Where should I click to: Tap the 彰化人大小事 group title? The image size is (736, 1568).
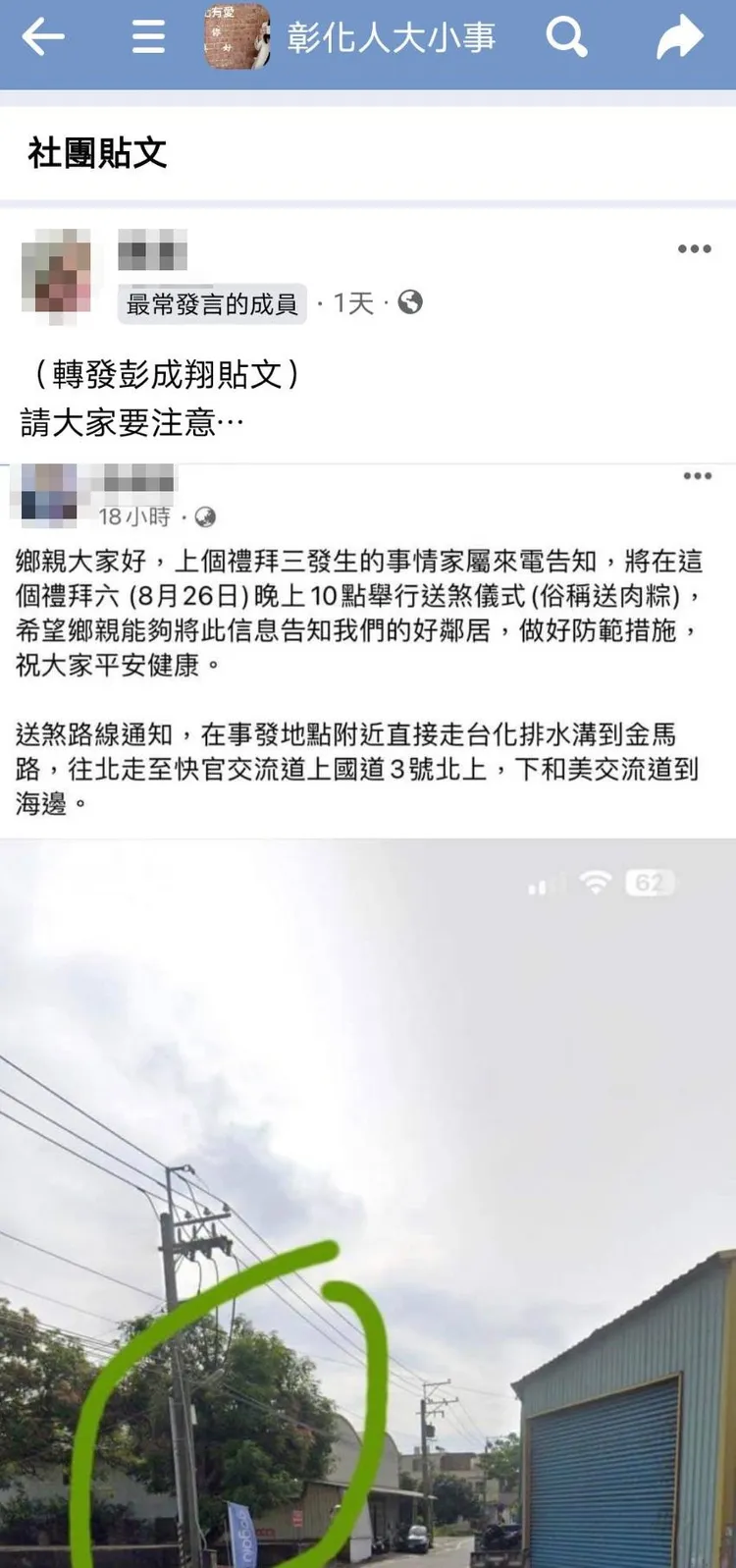388,39
